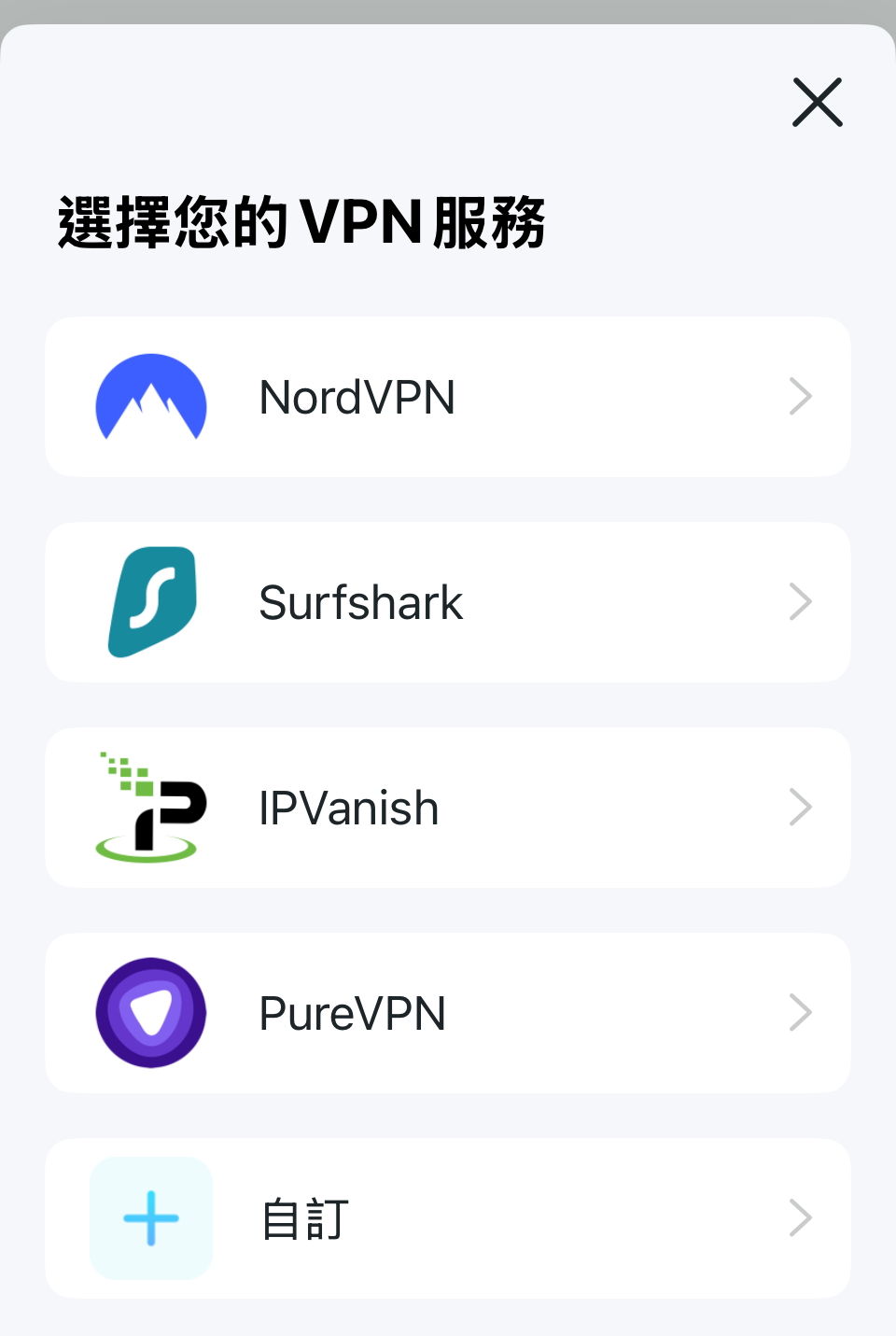
Task: Open PureVPN details via its arrow
Action: pos(801,1012)
